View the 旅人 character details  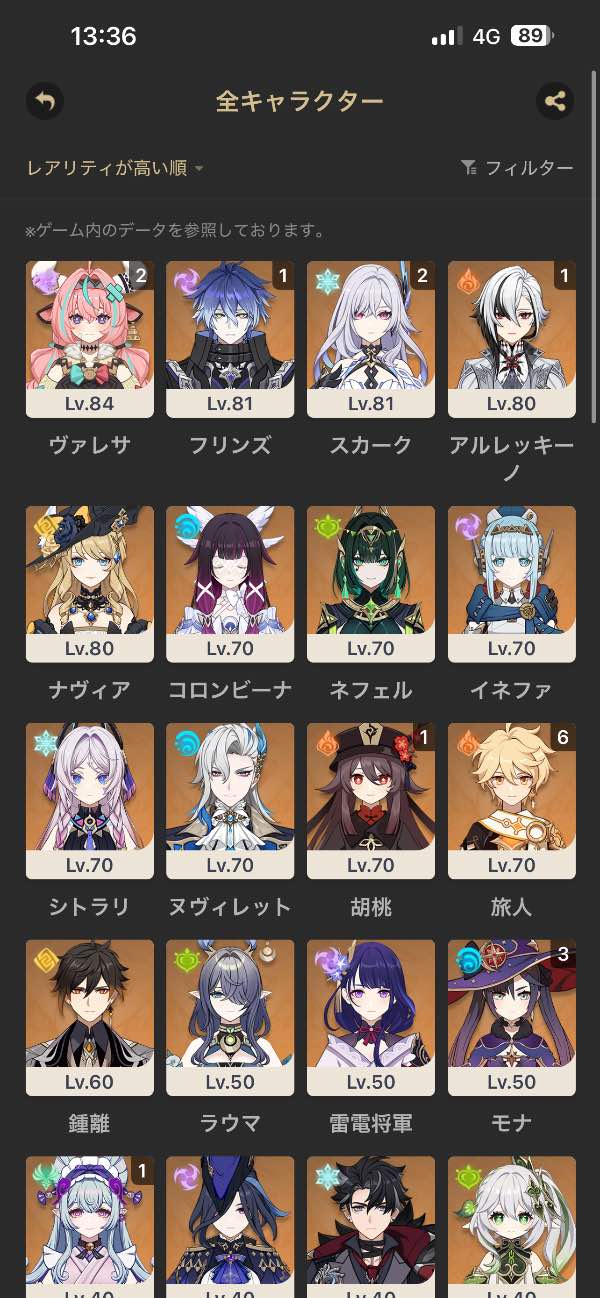[x=511, y=801]
